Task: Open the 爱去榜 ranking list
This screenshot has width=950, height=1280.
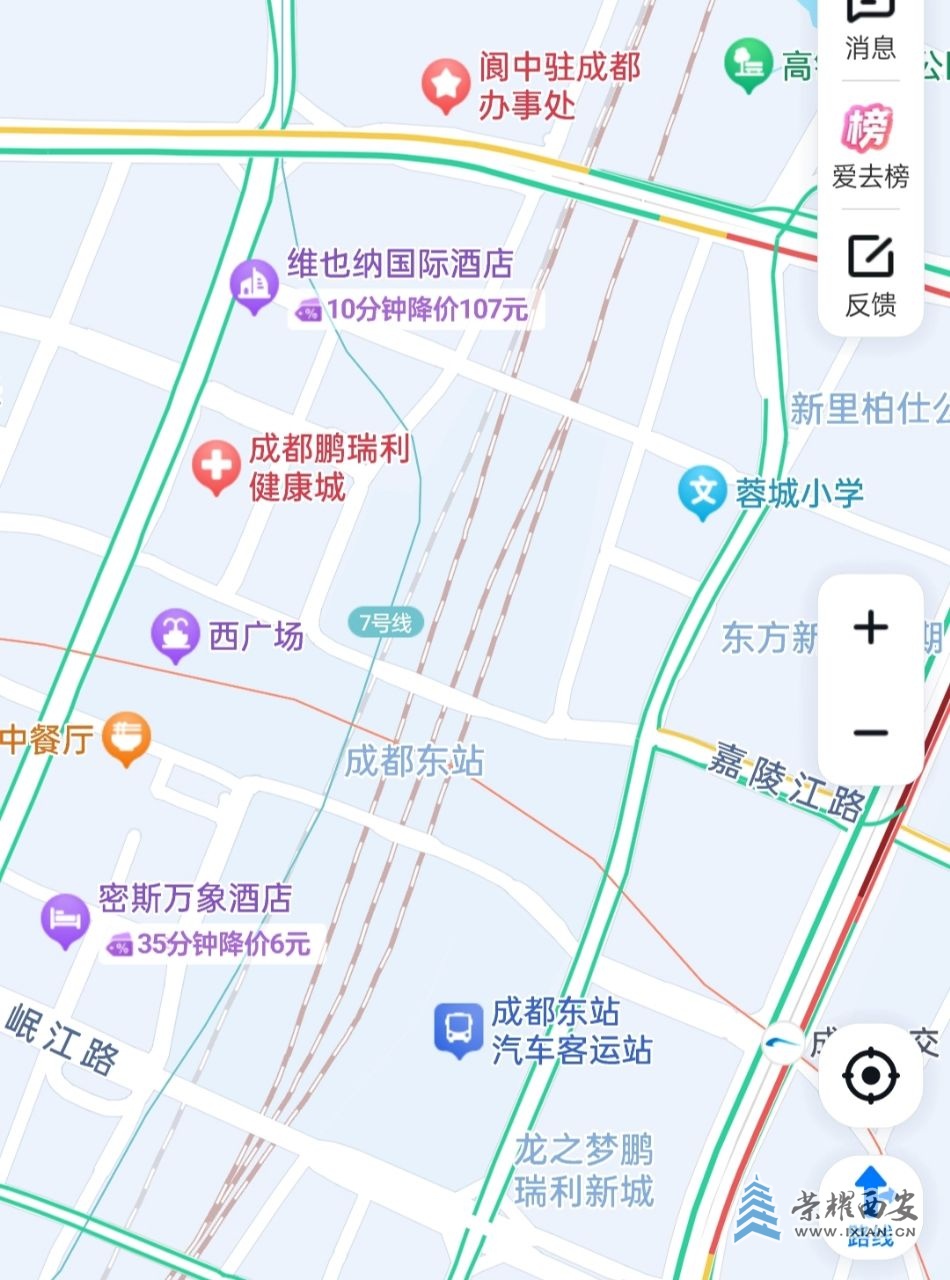Action: (x=870, y=145)
